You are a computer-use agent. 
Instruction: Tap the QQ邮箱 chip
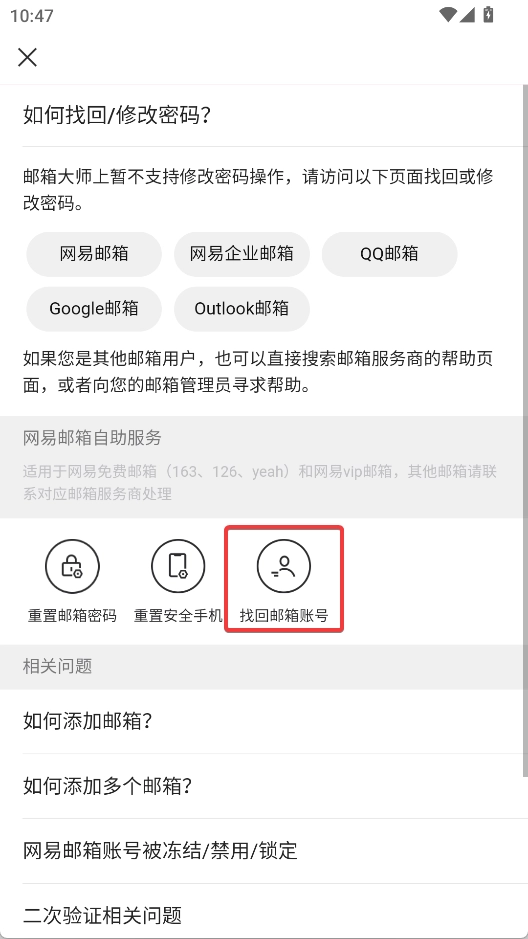click(x=390, y=254)
